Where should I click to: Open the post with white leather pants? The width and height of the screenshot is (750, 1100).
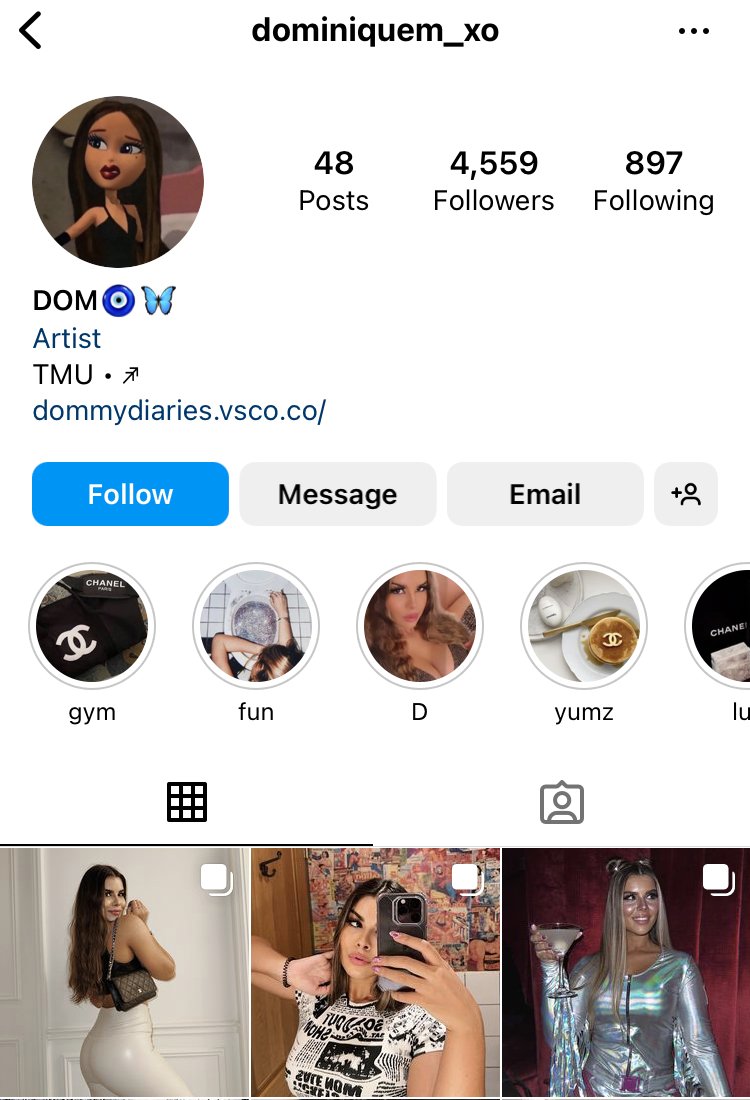point(123,972)
